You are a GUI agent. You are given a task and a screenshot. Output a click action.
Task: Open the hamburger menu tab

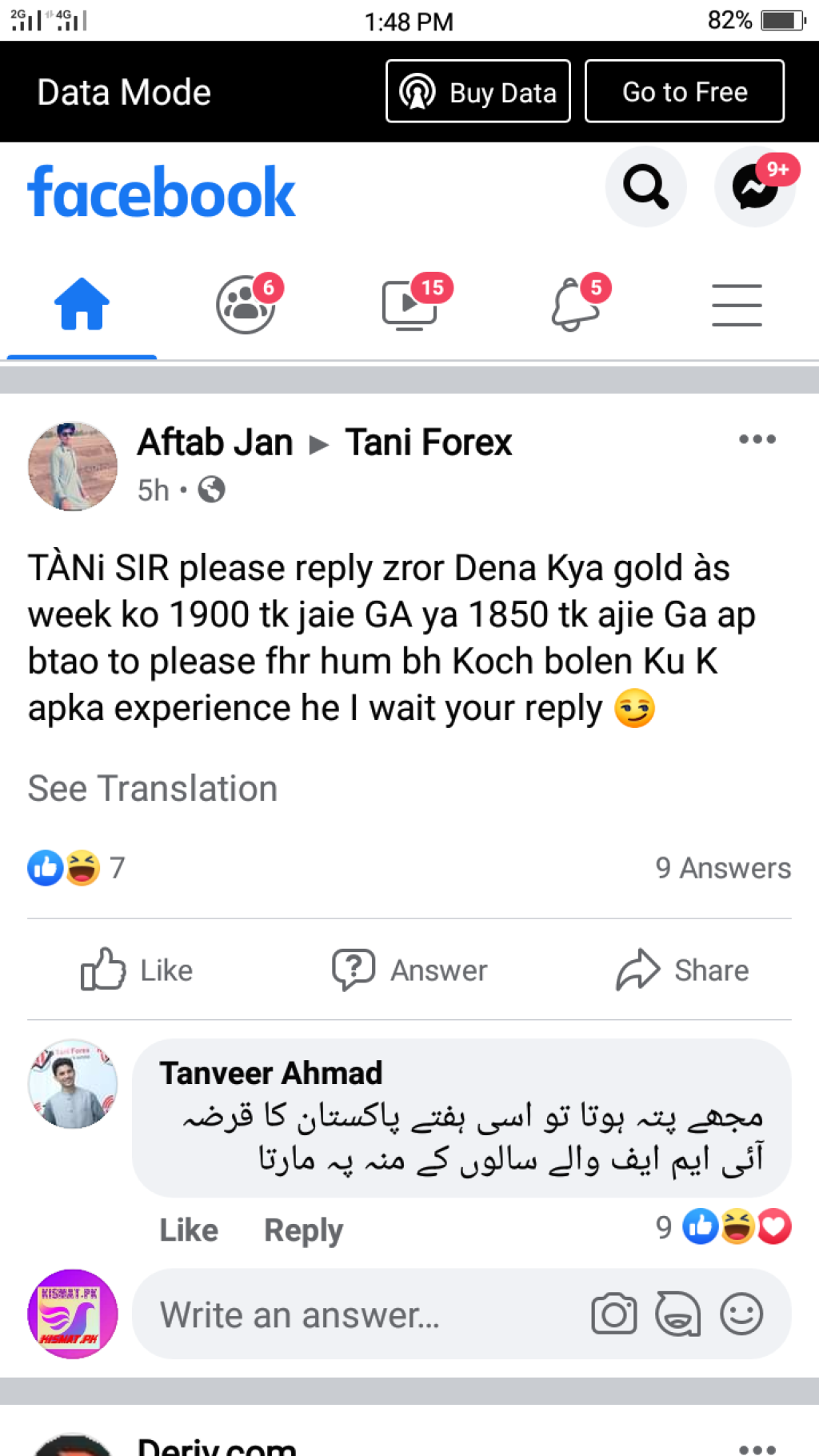[737, 305]
